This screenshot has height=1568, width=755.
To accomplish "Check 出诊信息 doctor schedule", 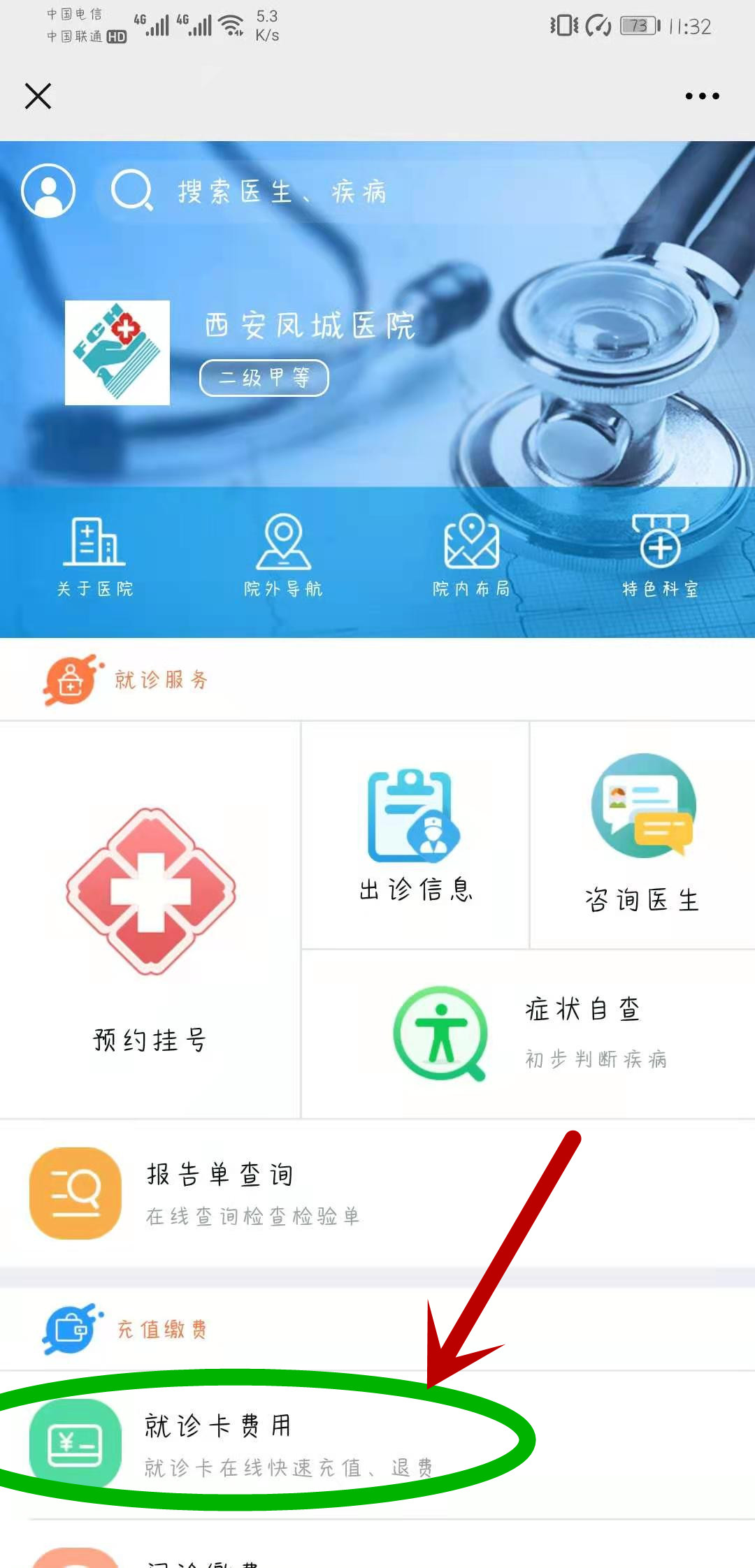I will tap(415, 836).
